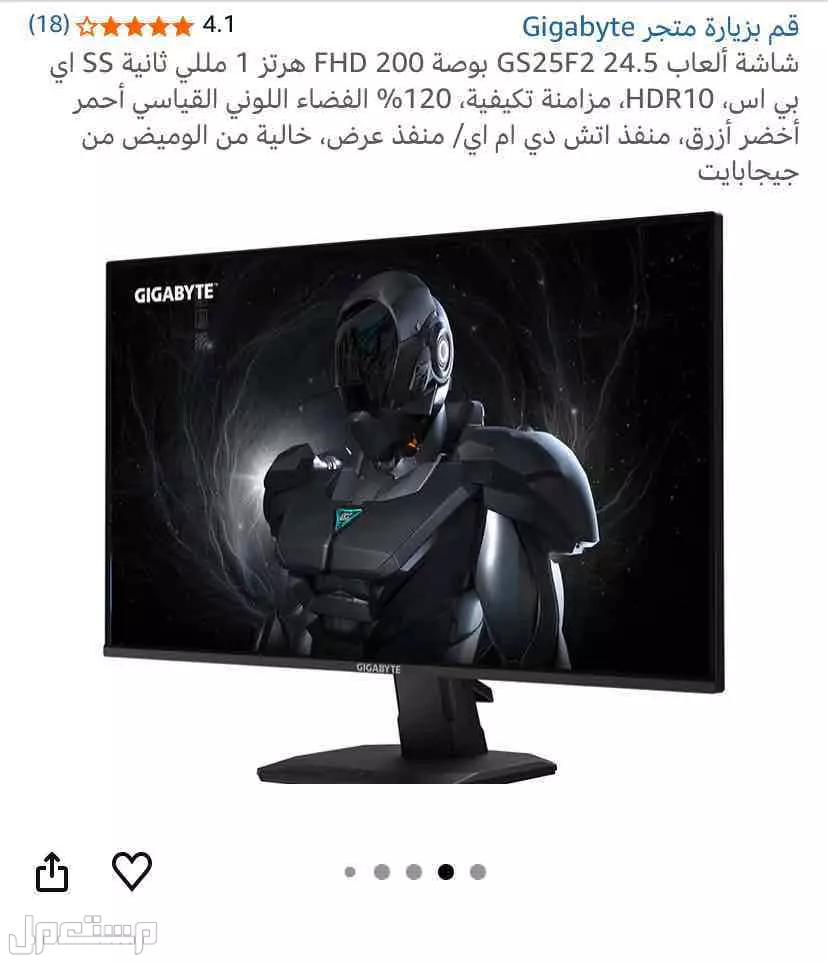Open the Gigabyte store link

[x=660, y=25]
